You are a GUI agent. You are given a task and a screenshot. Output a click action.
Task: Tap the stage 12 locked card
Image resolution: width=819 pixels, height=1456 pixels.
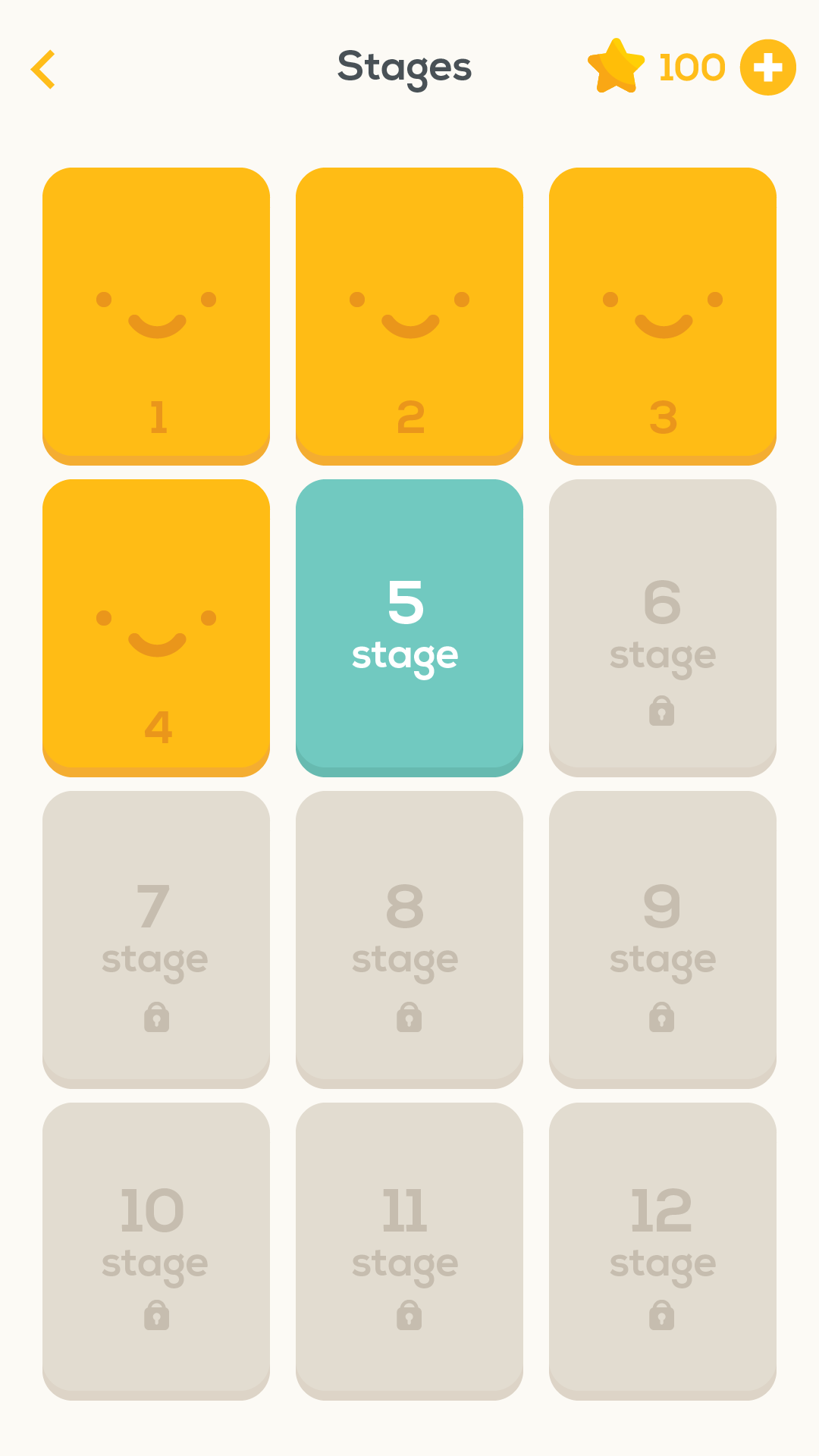[x=663, y=1250]
